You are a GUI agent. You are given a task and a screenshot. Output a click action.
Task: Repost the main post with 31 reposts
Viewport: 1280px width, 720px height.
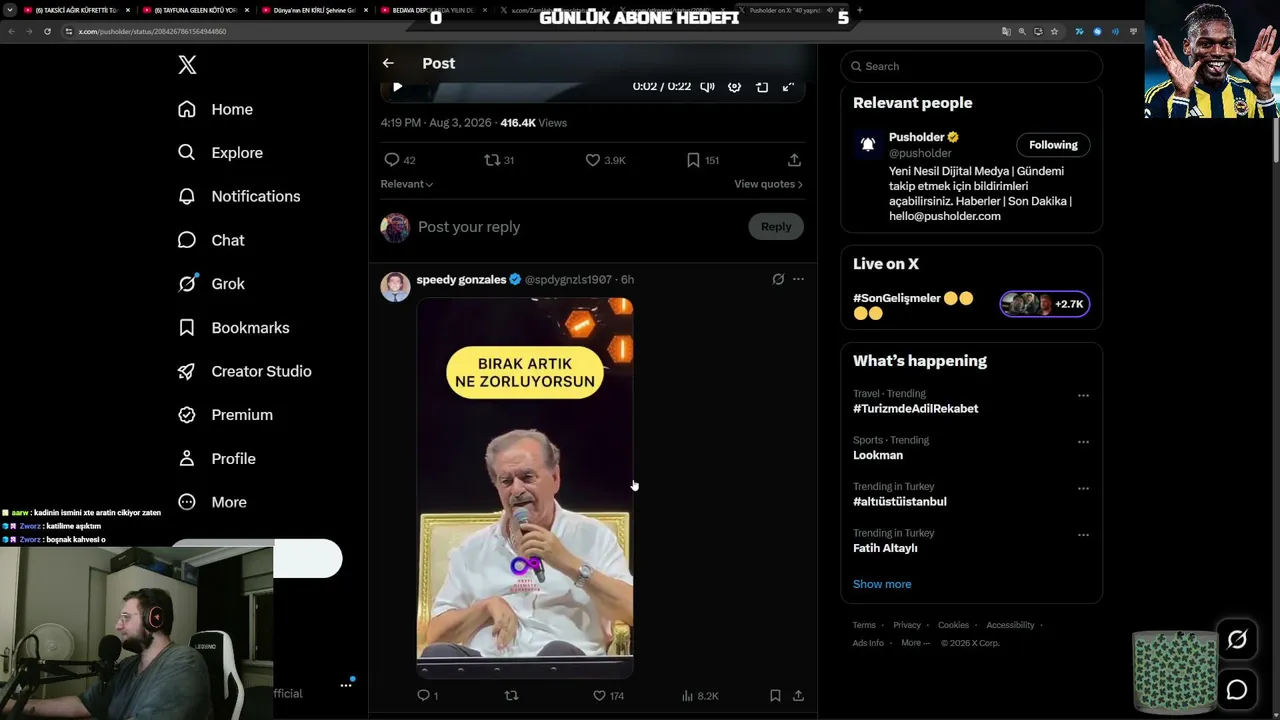[499, 160]
